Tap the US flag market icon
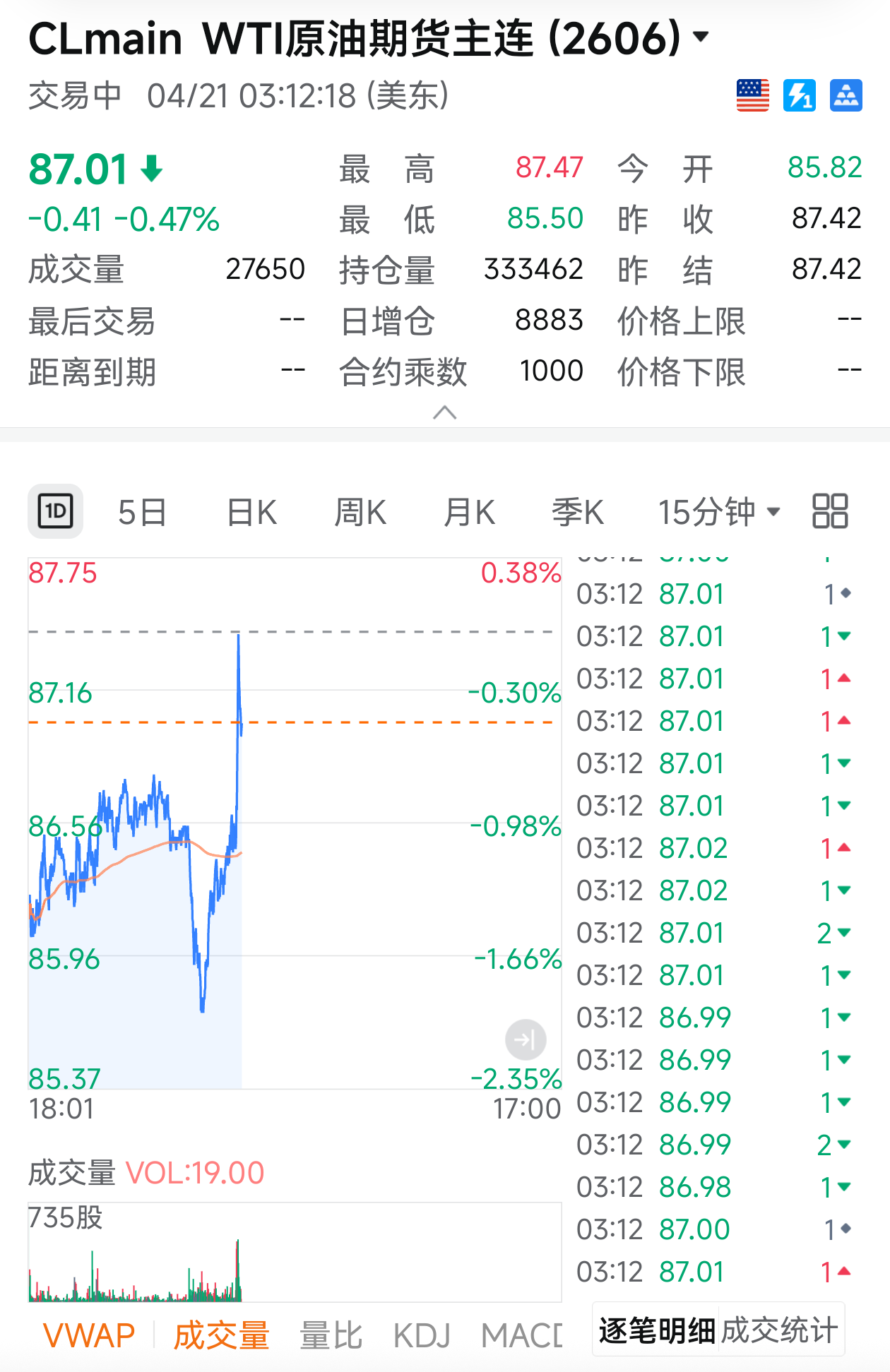 point(752,95)
